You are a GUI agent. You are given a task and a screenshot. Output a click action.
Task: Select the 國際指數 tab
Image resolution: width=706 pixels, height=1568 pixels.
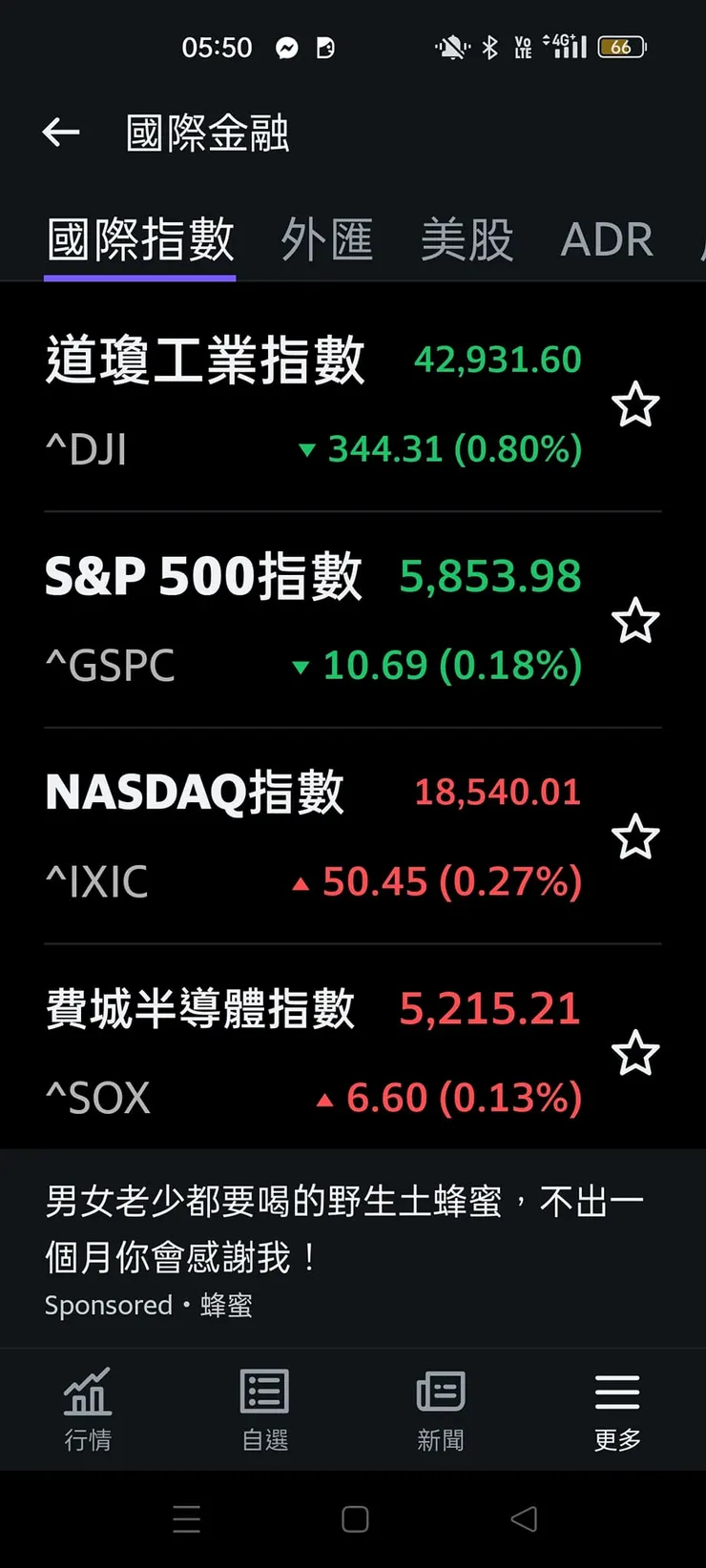coord(140,239)
